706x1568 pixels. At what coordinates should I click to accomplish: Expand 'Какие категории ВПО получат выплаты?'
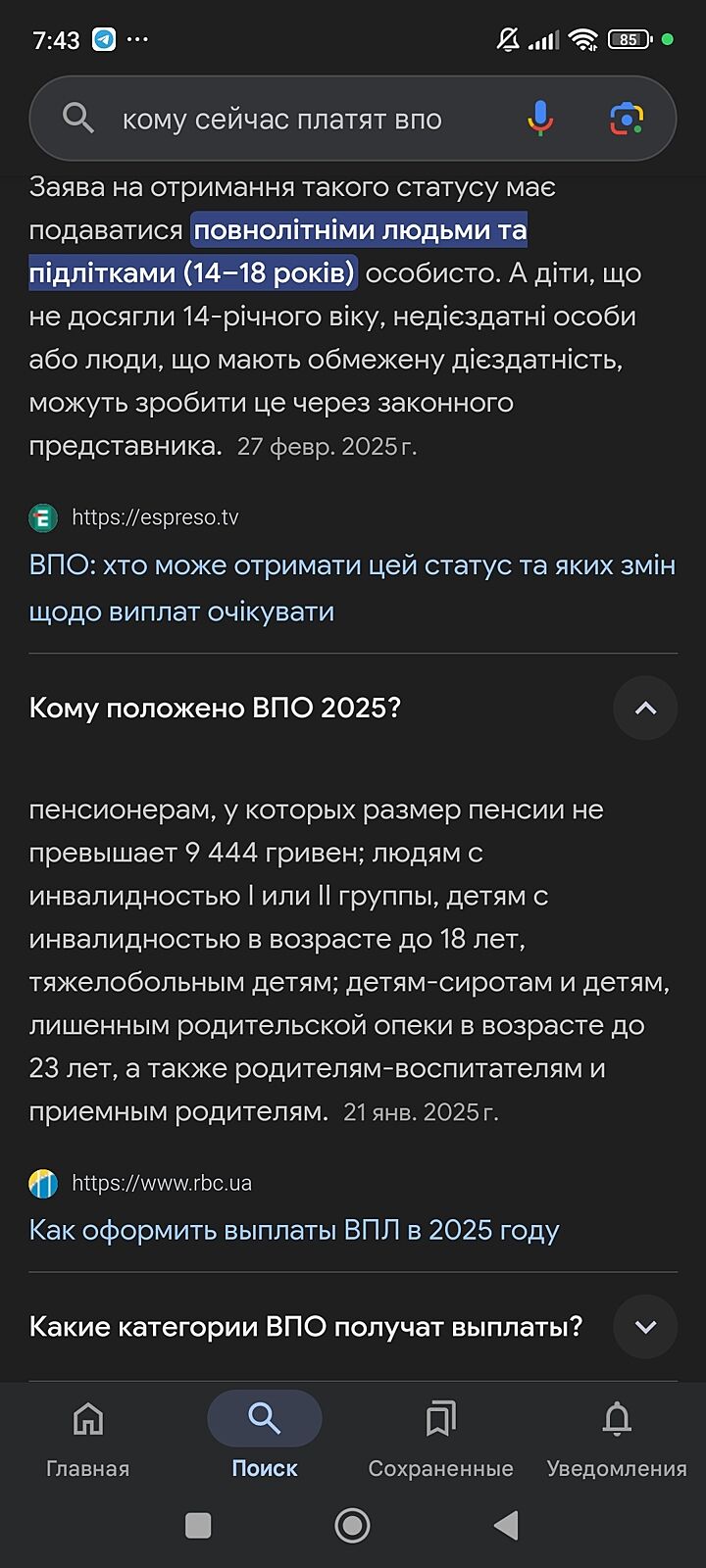644,1327
